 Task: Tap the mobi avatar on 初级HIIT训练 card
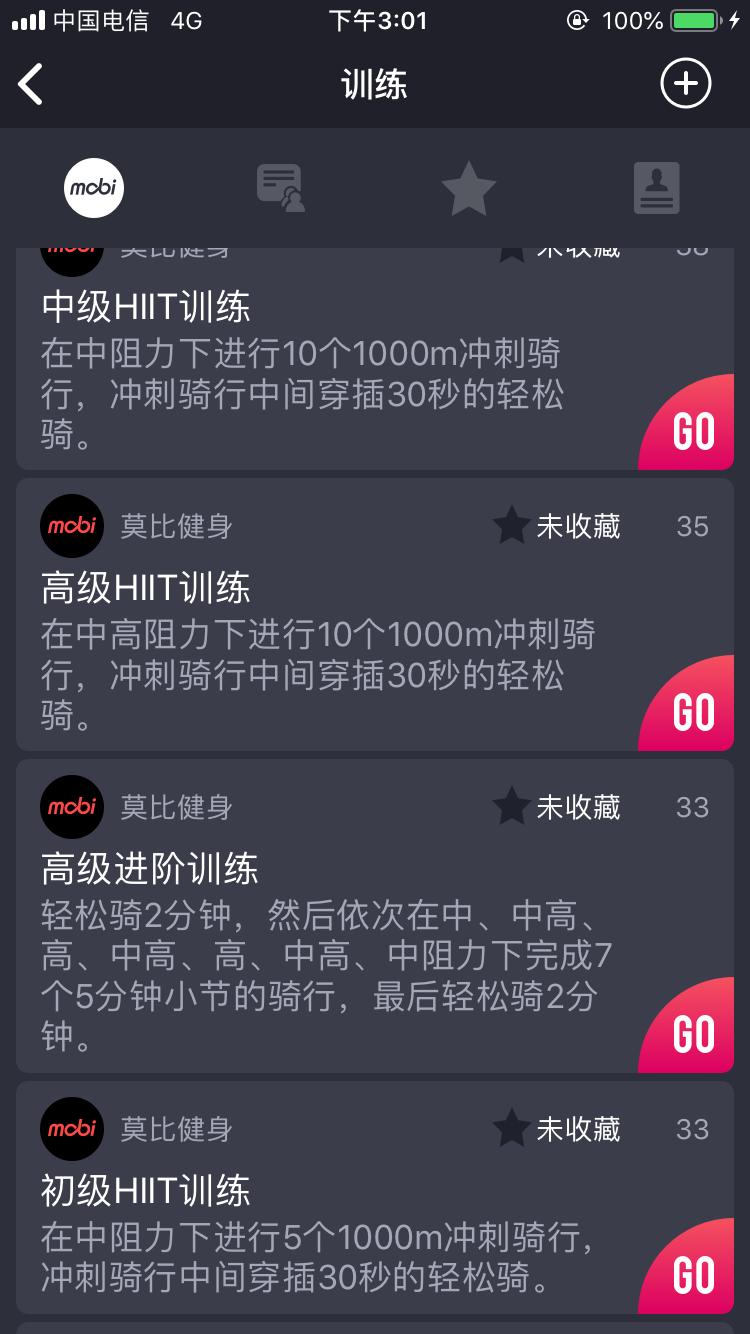click(x=71, y=1128)
